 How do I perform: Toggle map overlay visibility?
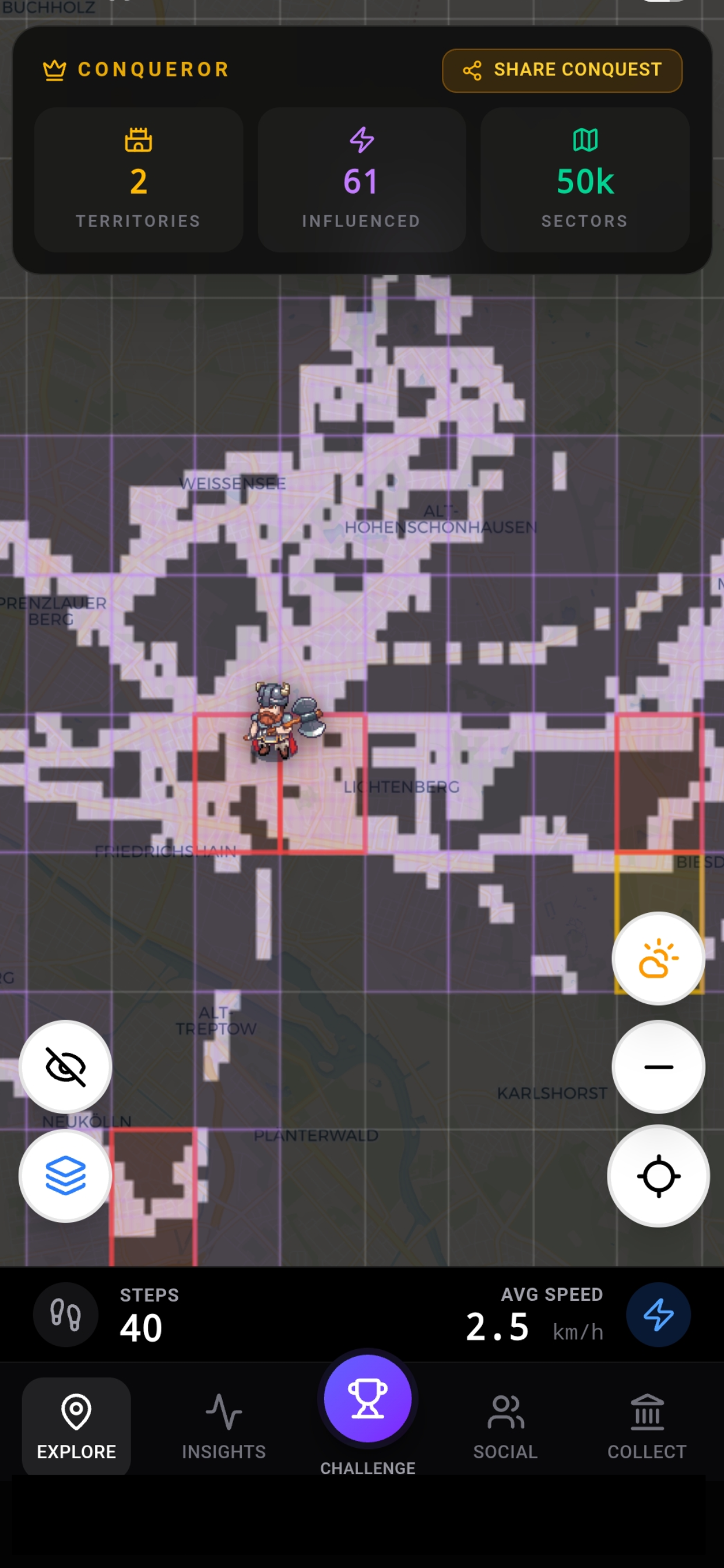[66, 1067]
